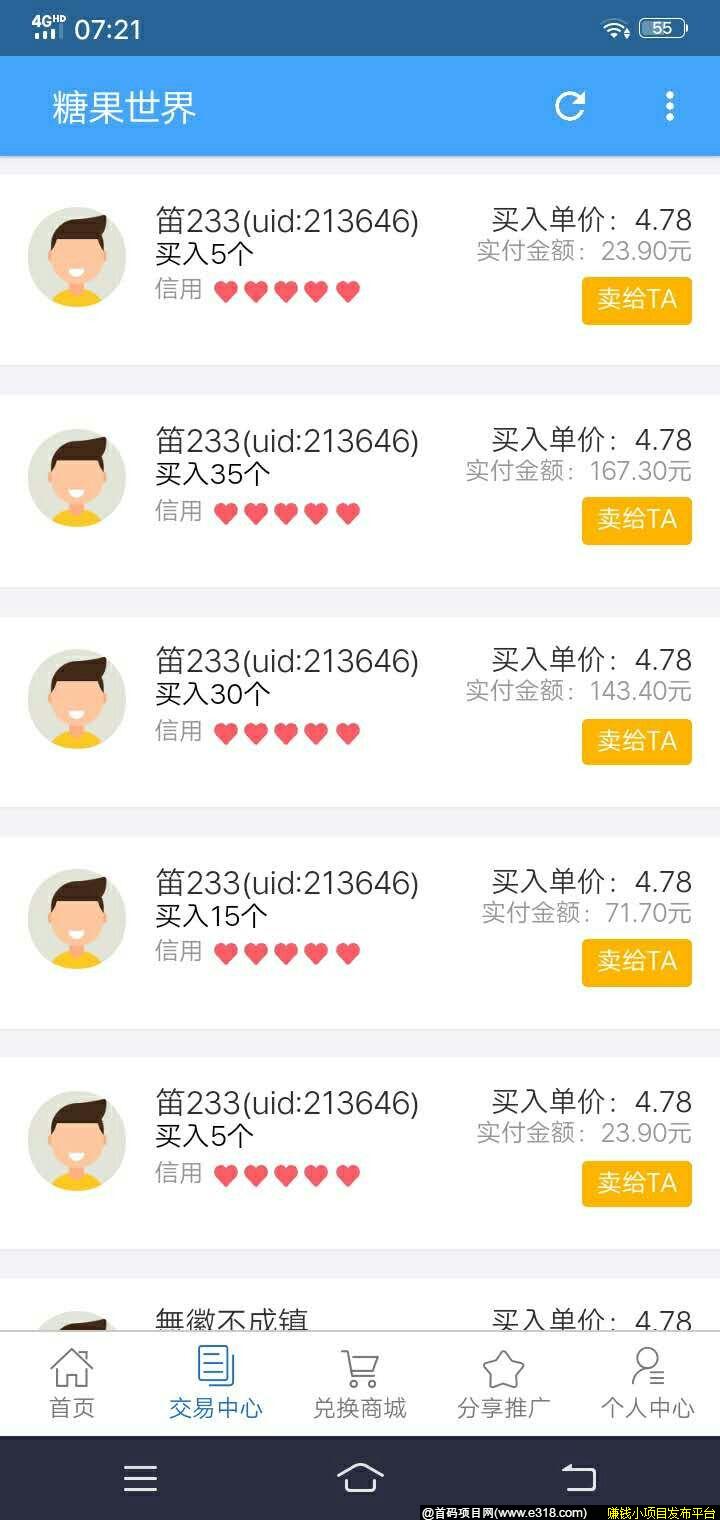Open the three-dot overflow menu
720x1520 pixels.
[x=669, y=106]
